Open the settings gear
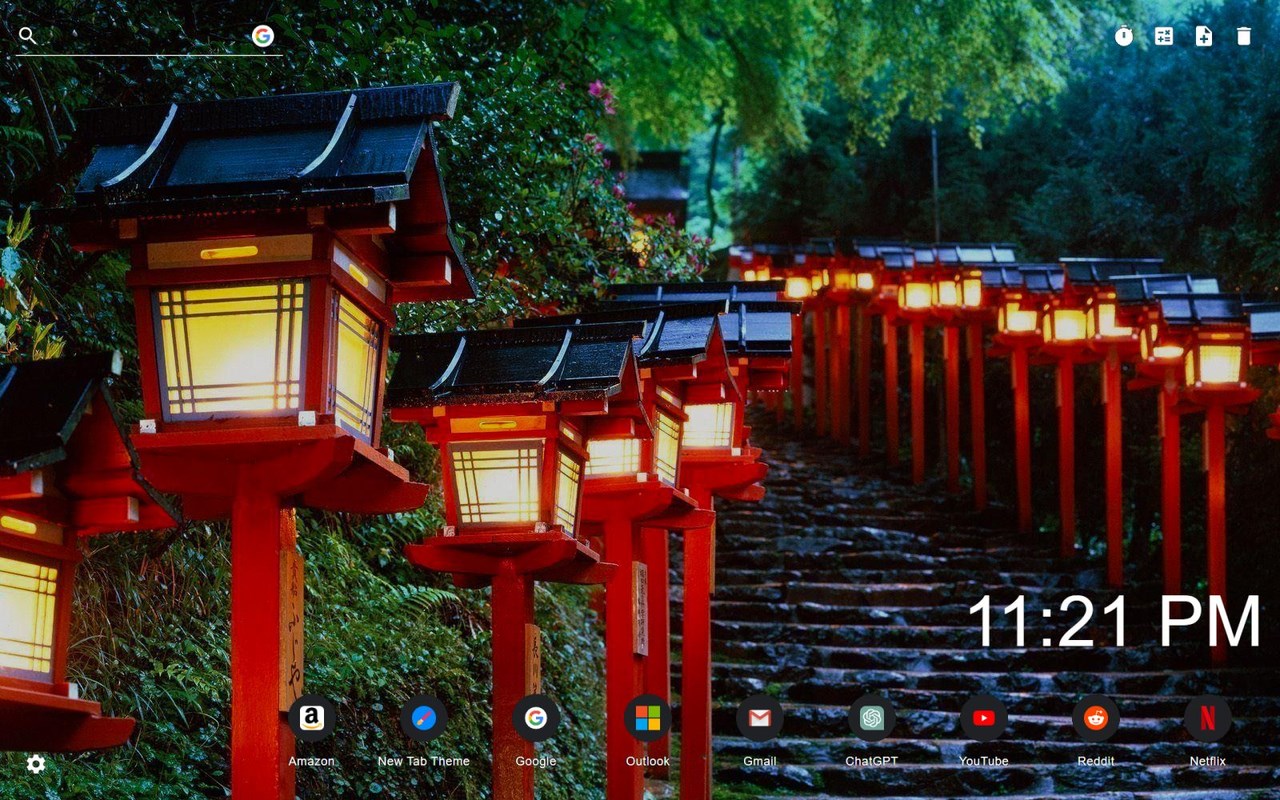 (36, 764)
